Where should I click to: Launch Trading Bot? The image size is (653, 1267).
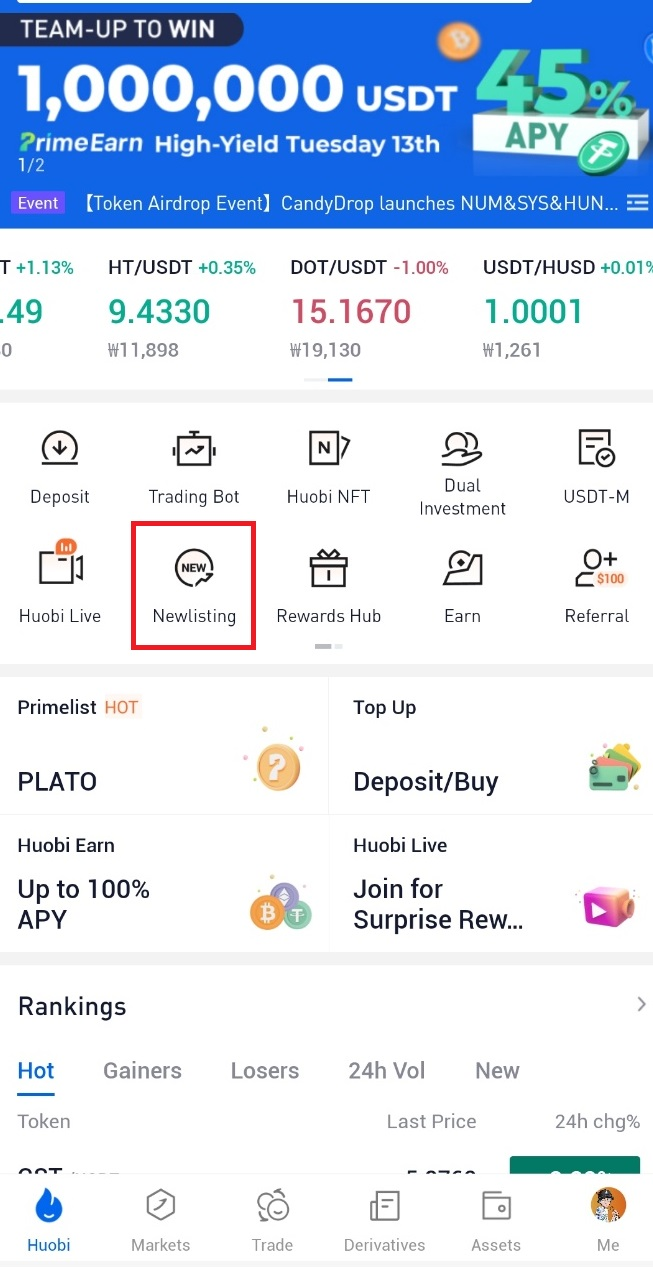194,468
